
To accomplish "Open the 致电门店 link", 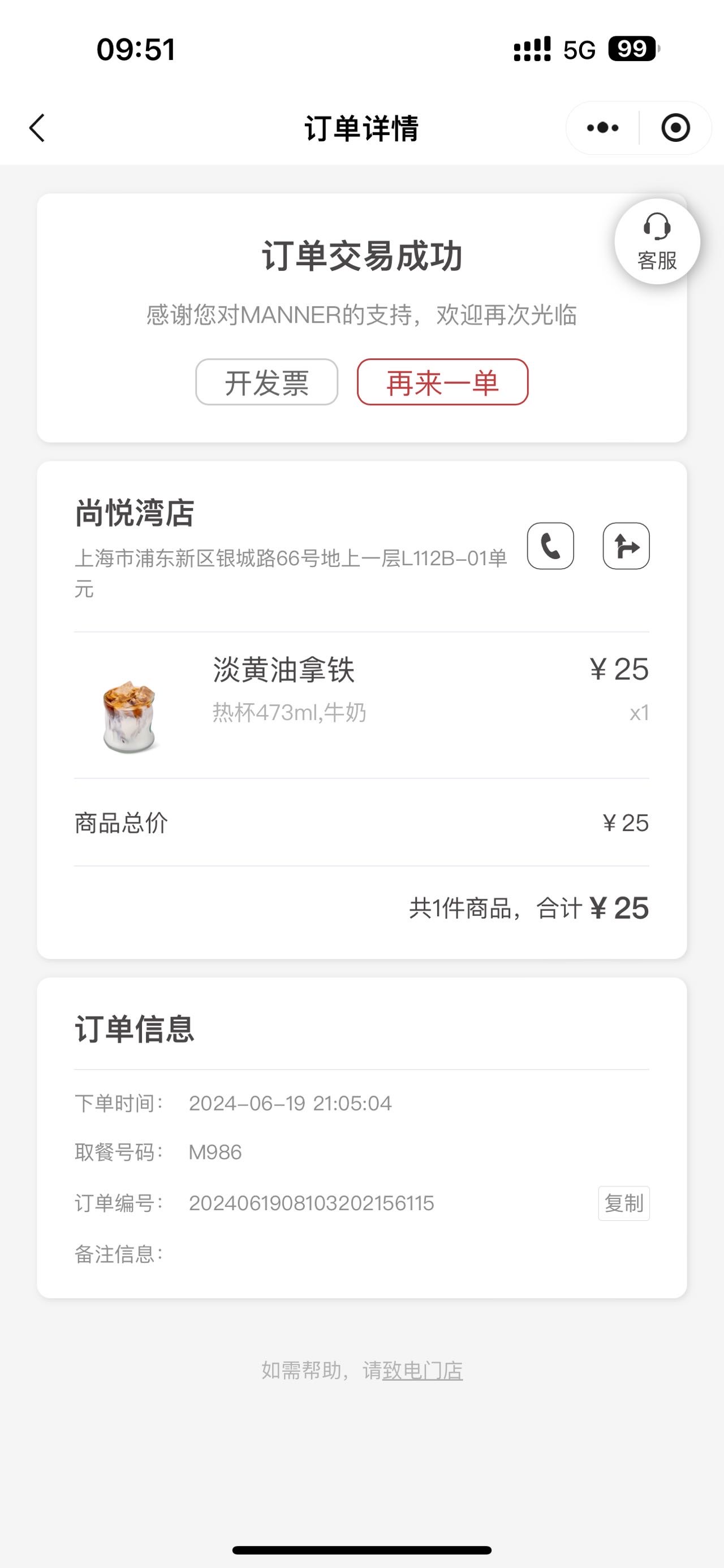I will 423,1370.
